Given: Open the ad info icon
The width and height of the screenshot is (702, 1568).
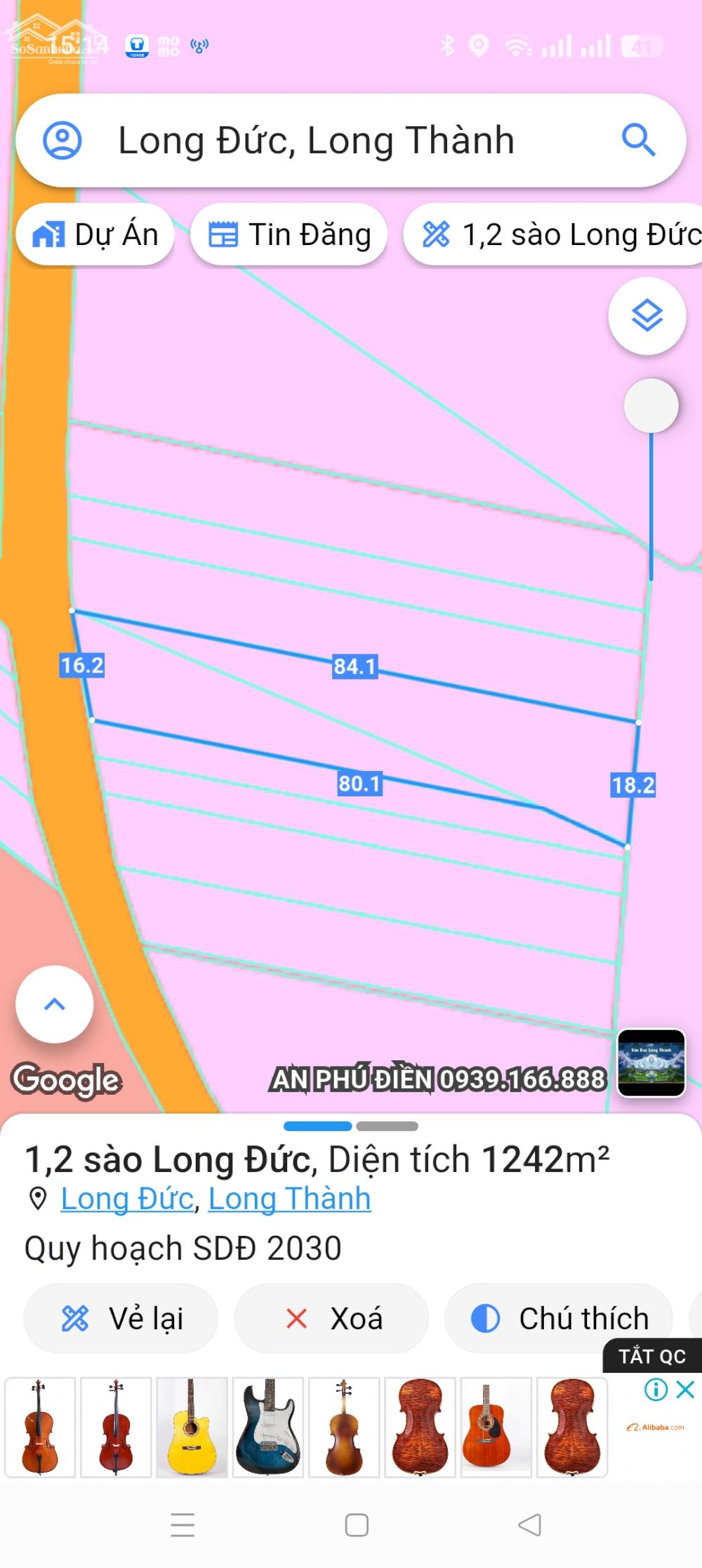Looking at the screenshot, I should (x=656, y=1389).
